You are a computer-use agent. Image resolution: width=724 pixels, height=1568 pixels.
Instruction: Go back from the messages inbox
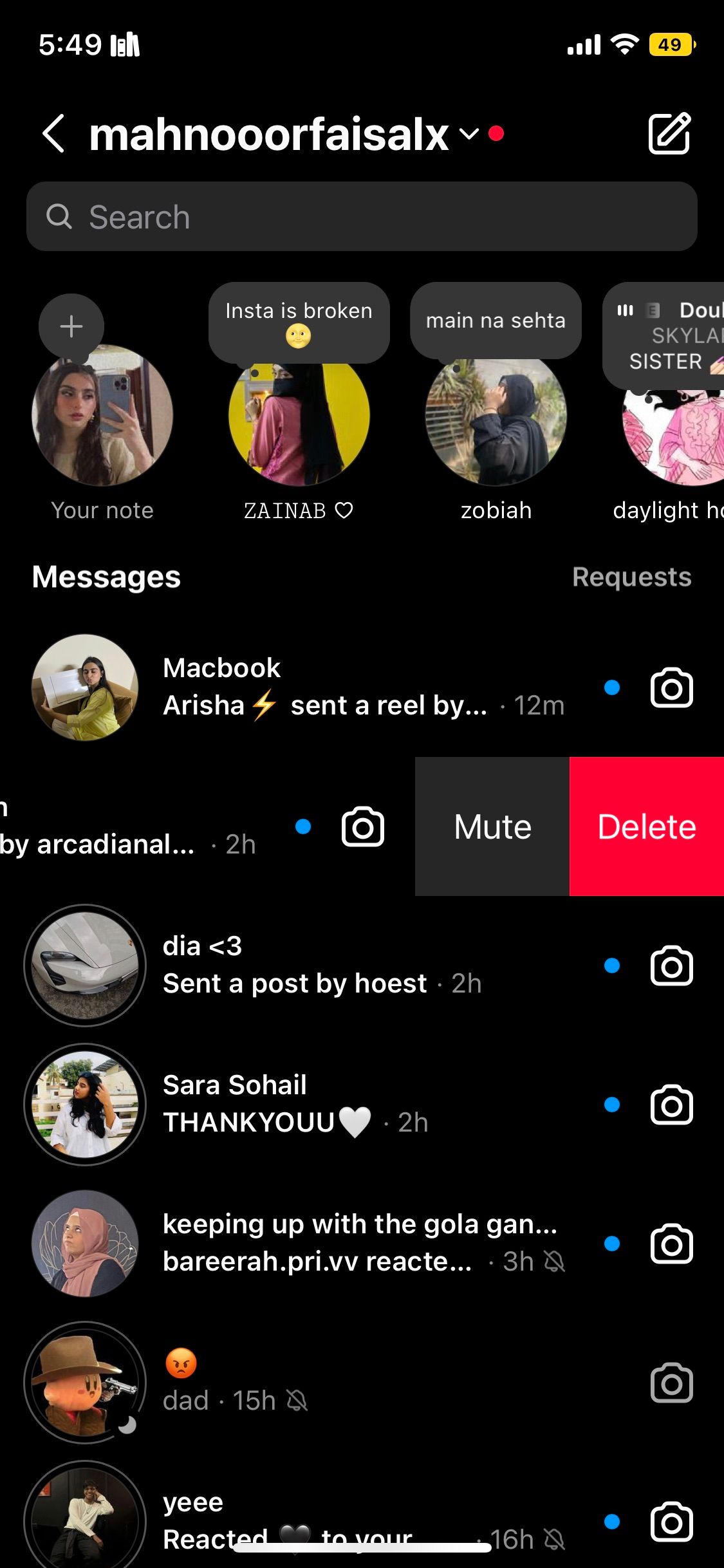(x=53, y=134)
